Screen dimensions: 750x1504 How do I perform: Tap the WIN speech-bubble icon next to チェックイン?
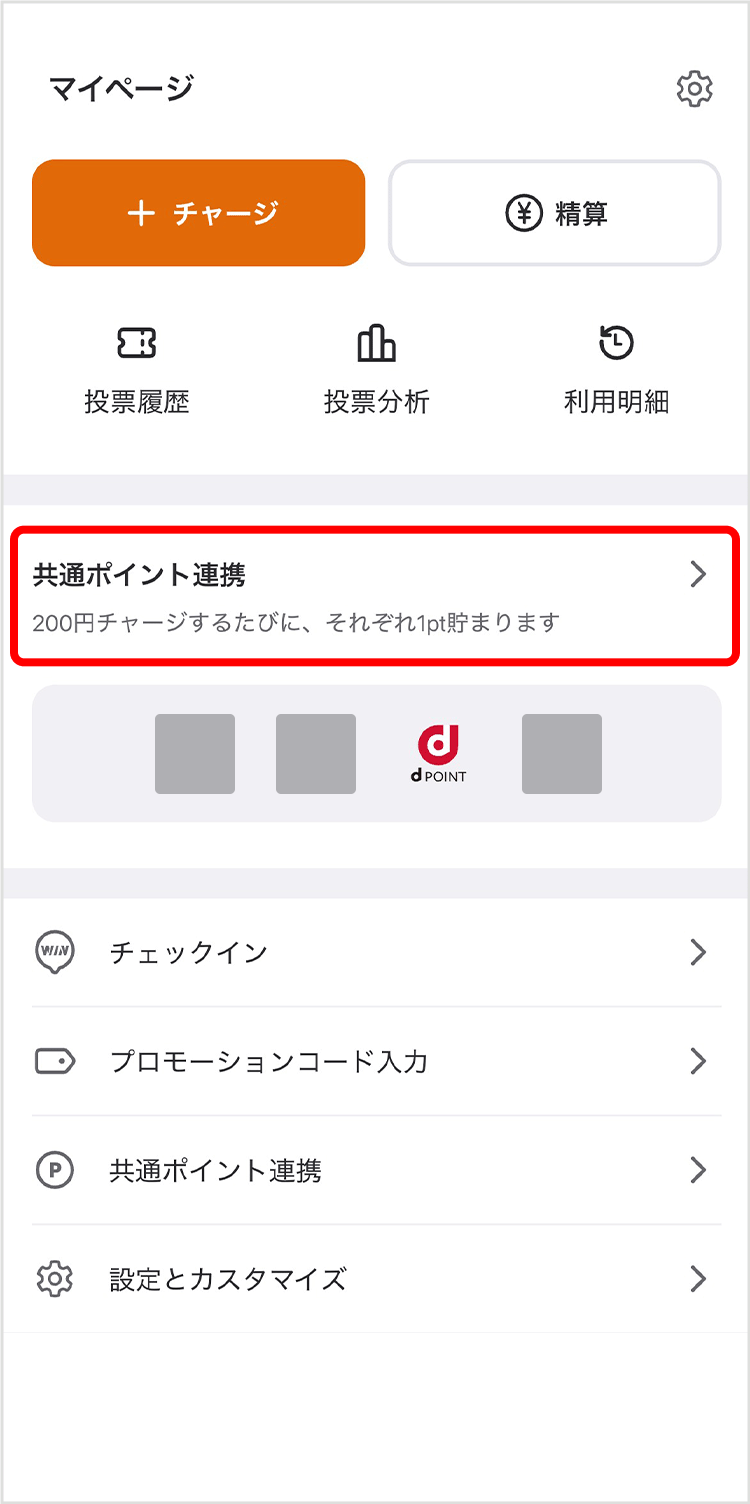[54, 952]
